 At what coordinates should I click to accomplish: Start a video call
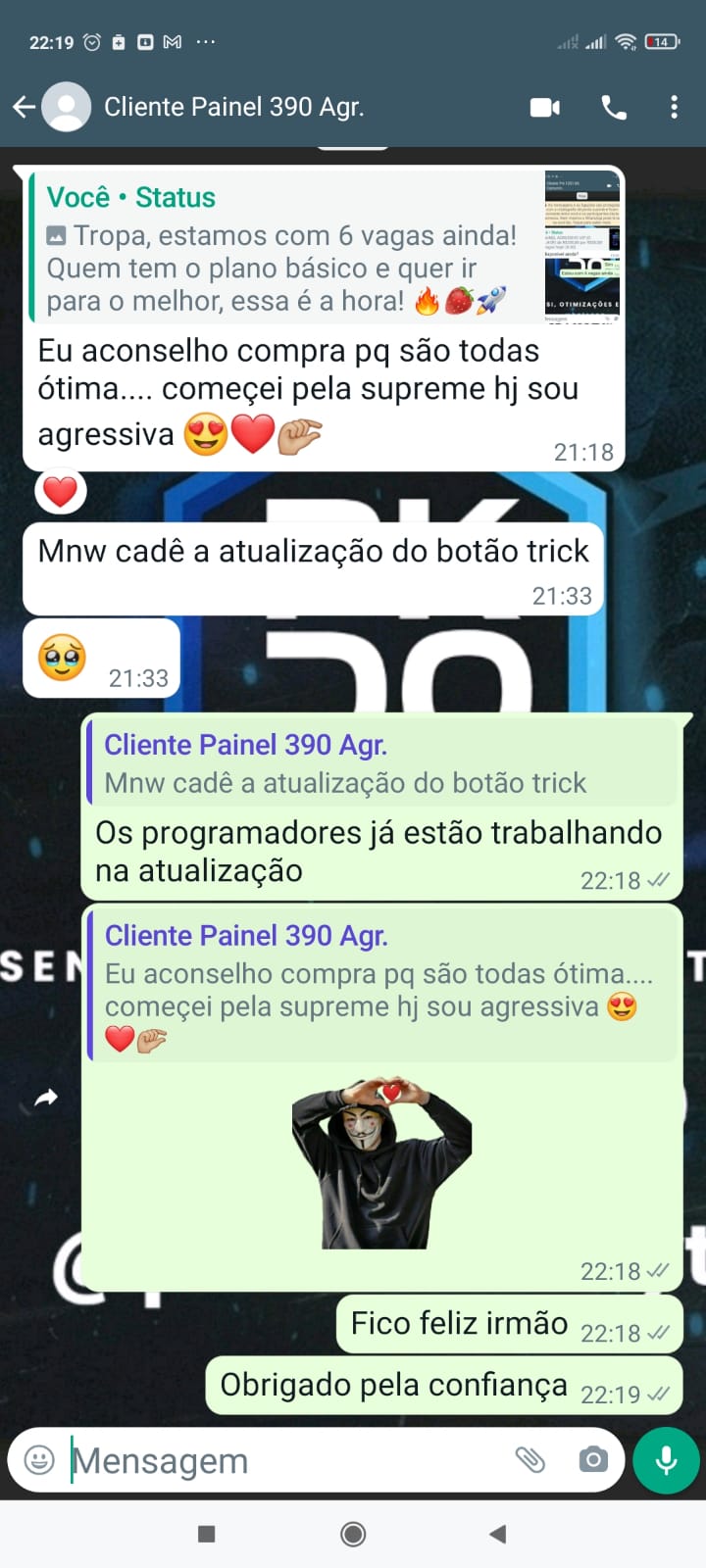[545, 107]
